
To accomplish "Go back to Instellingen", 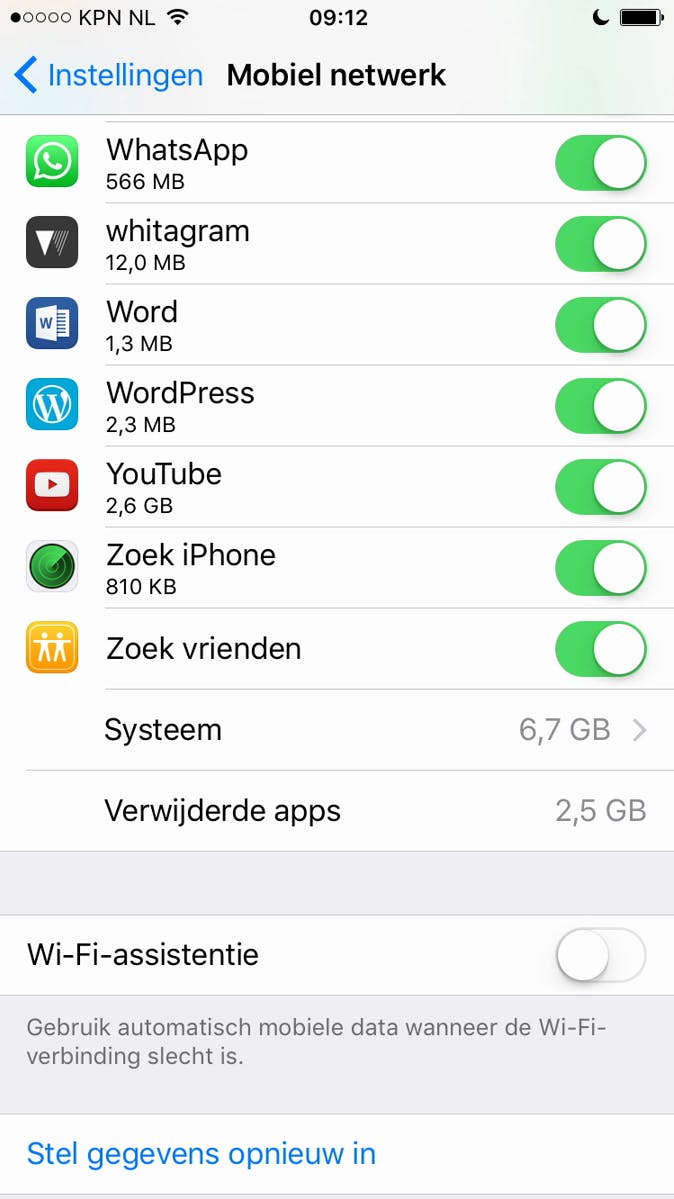I will point(108,75).
